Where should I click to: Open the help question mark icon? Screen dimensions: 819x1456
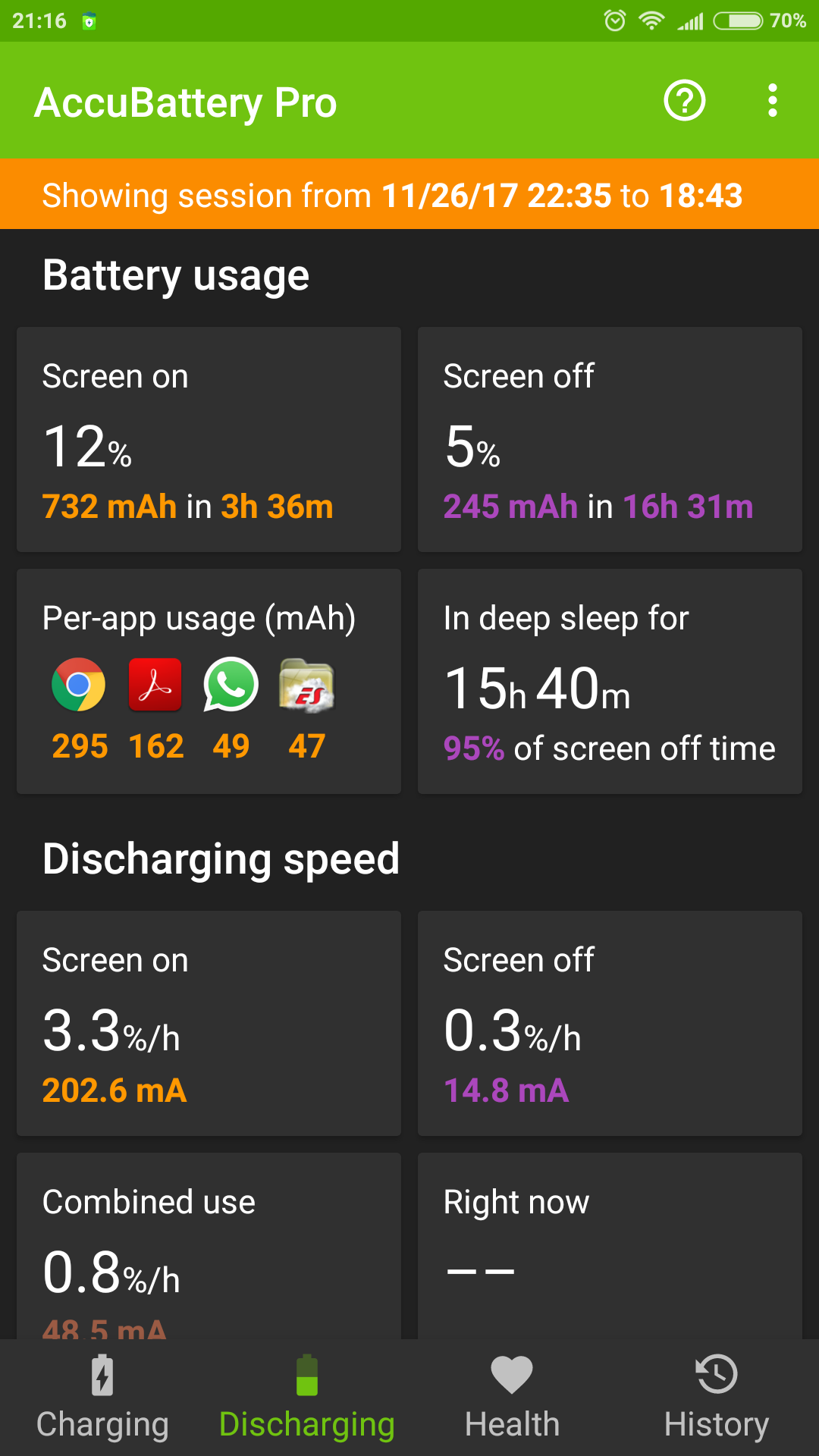685,101
